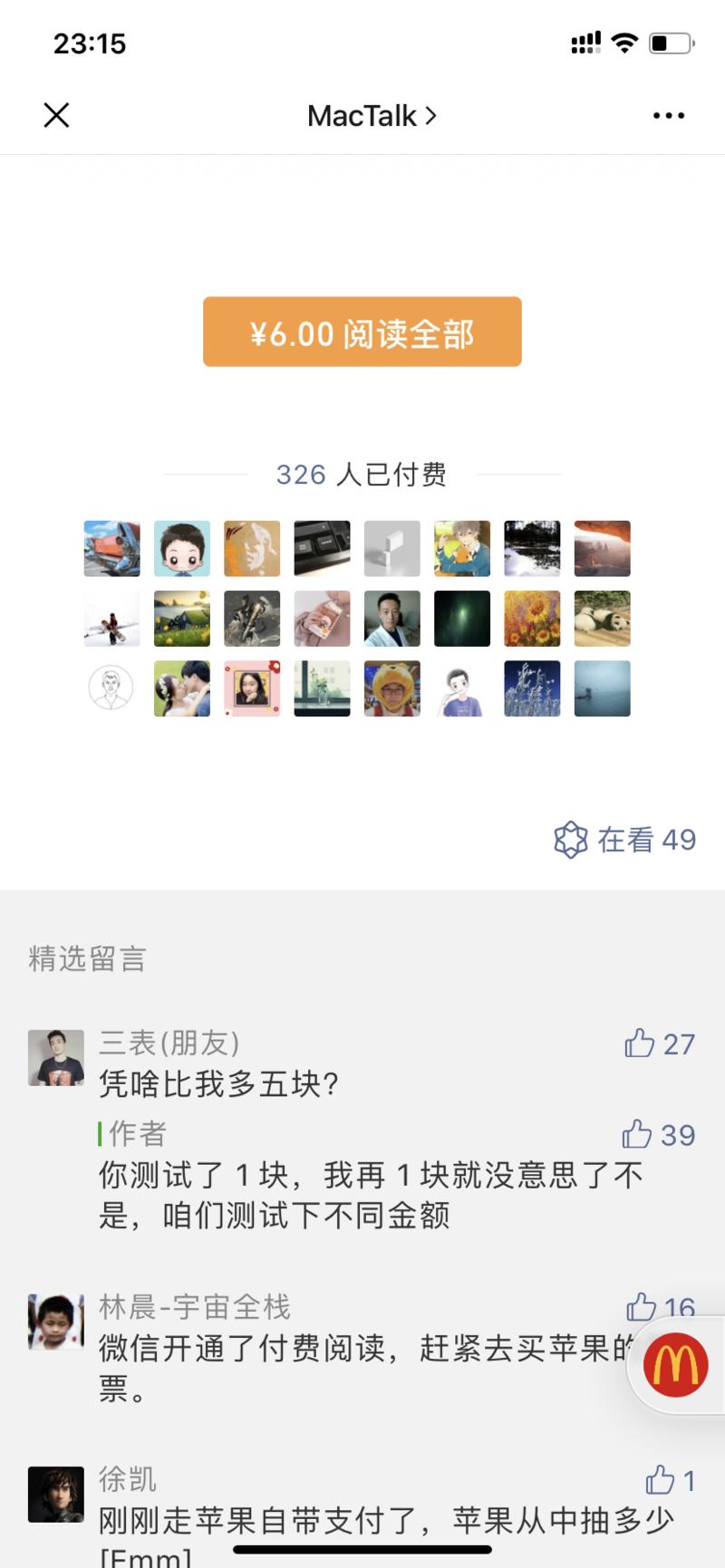Tap the Wi-Fi icon in the status bar
The width and height of the screenshot is (725, 1568).
coord(623,42)
